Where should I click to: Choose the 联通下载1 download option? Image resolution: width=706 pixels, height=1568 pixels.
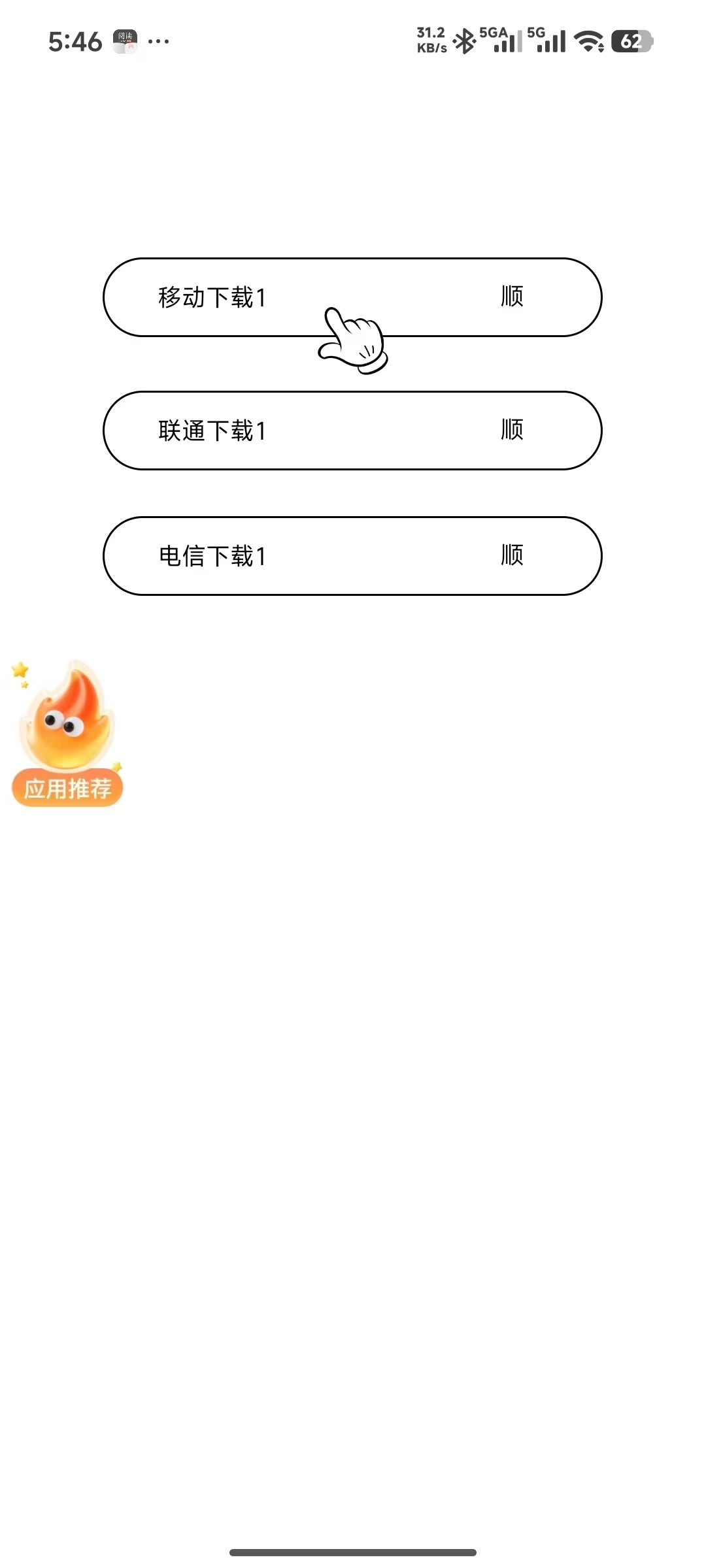coord(352,431)
